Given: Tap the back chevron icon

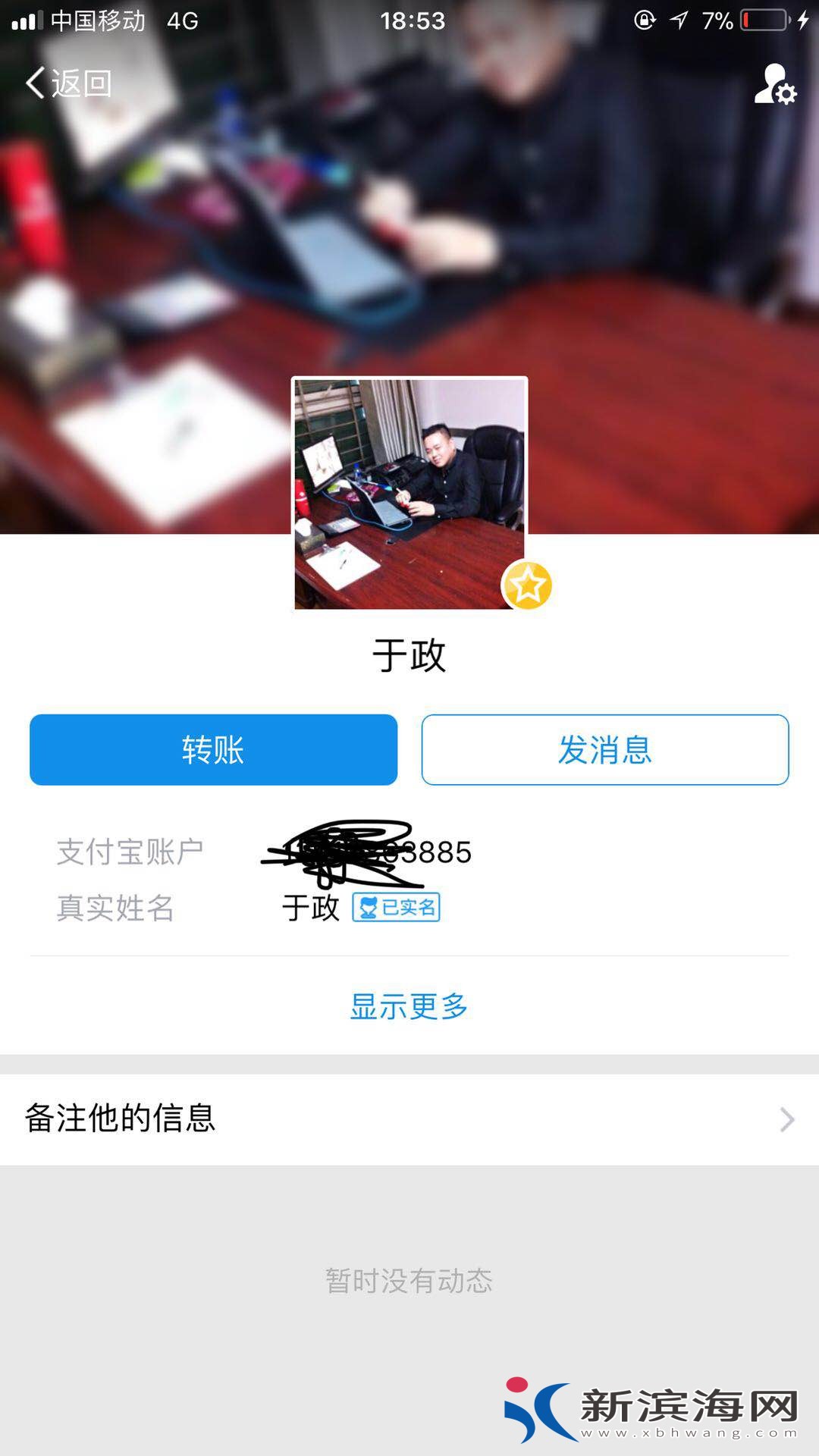Looking at the screenshot, I should pos(33,83).
